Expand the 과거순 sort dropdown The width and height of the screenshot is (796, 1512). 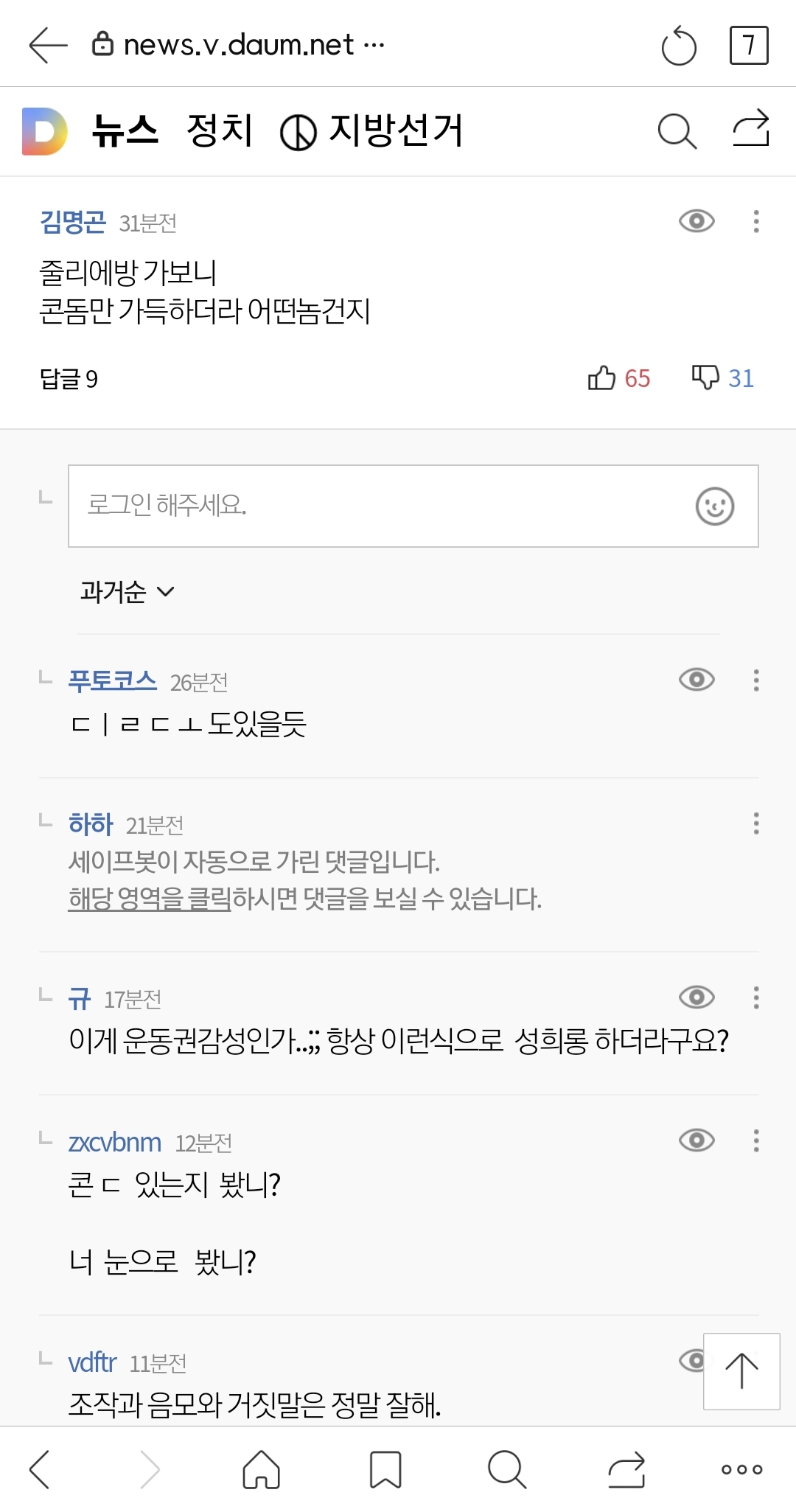(x=127, y=591)
